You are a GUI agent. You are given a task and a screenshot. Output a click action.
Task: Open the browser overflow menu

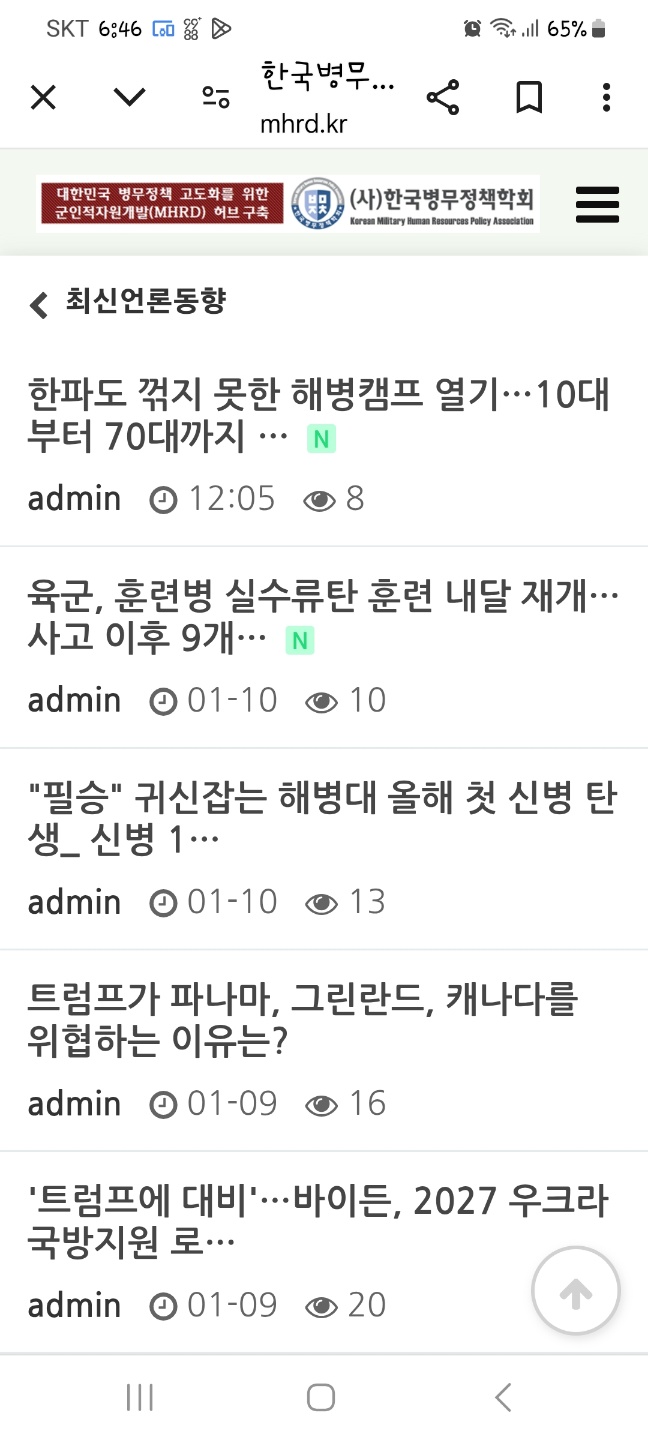point(606,97)
